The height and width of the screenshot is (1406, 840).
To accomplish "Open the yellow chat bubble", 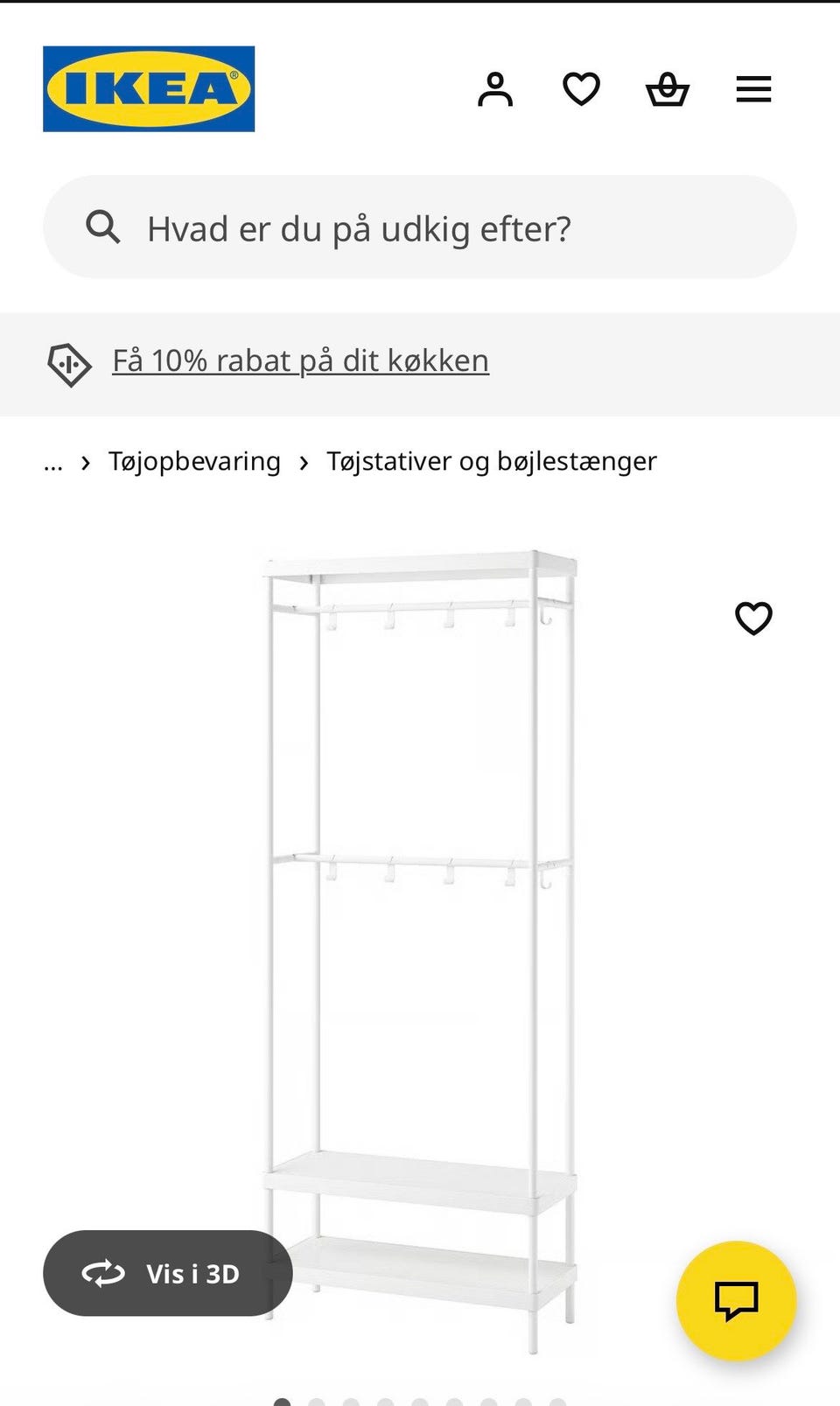I will 736,1301.
